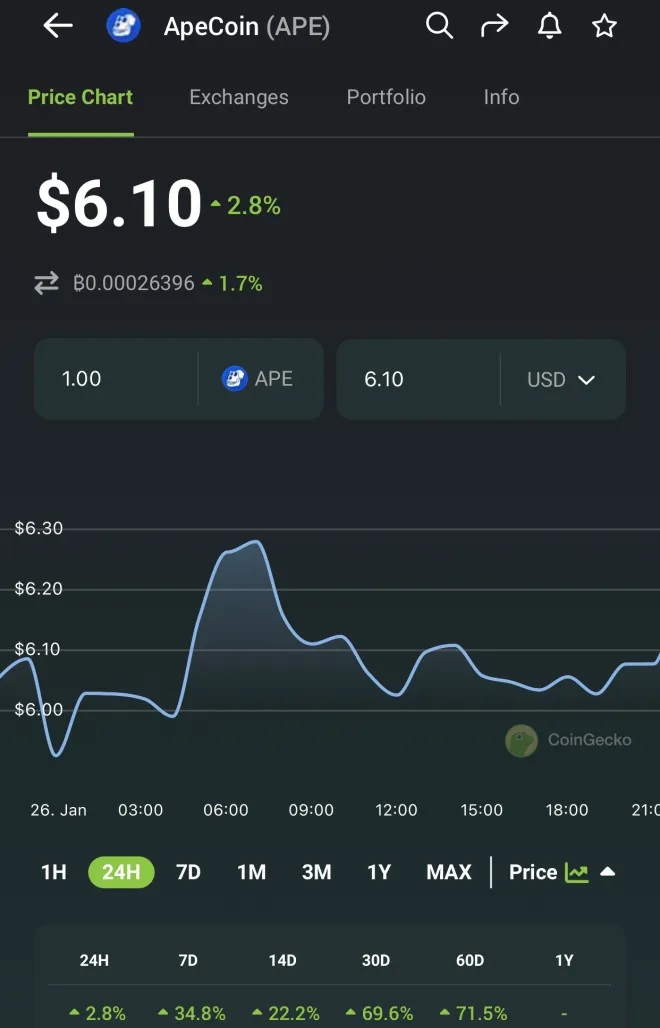Select the 24H chart range
The width and height of the screenshot is (660, 1028).
(x=121, y=872)
